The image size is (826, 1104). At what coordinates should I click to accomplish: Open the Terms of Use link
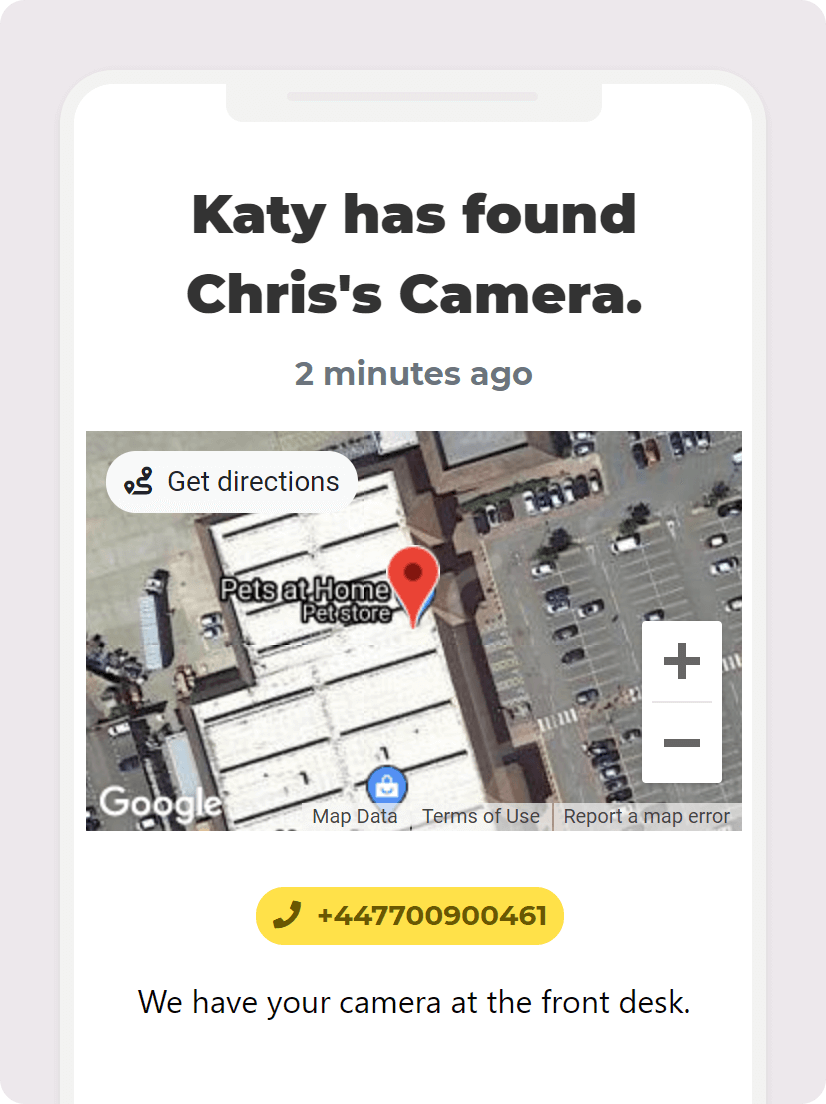(x=480, y=816)
